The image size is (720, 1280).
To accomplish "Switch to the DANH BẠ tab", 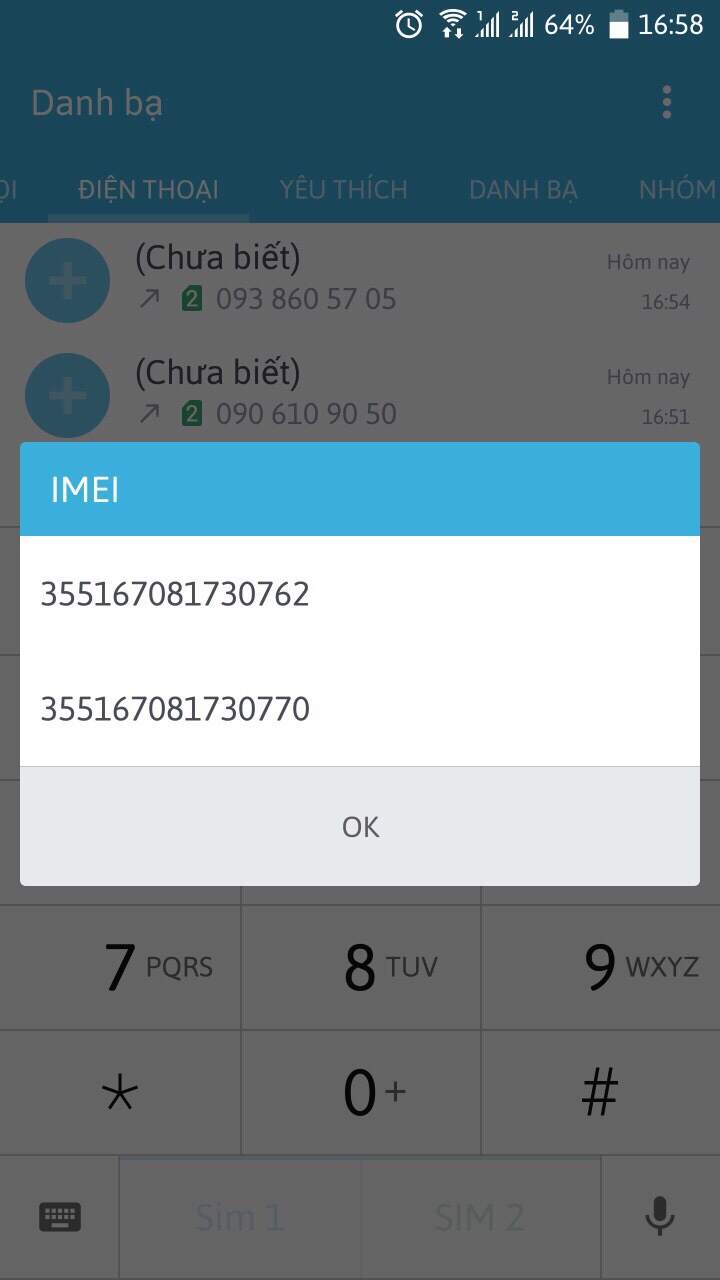I will 523,189.
